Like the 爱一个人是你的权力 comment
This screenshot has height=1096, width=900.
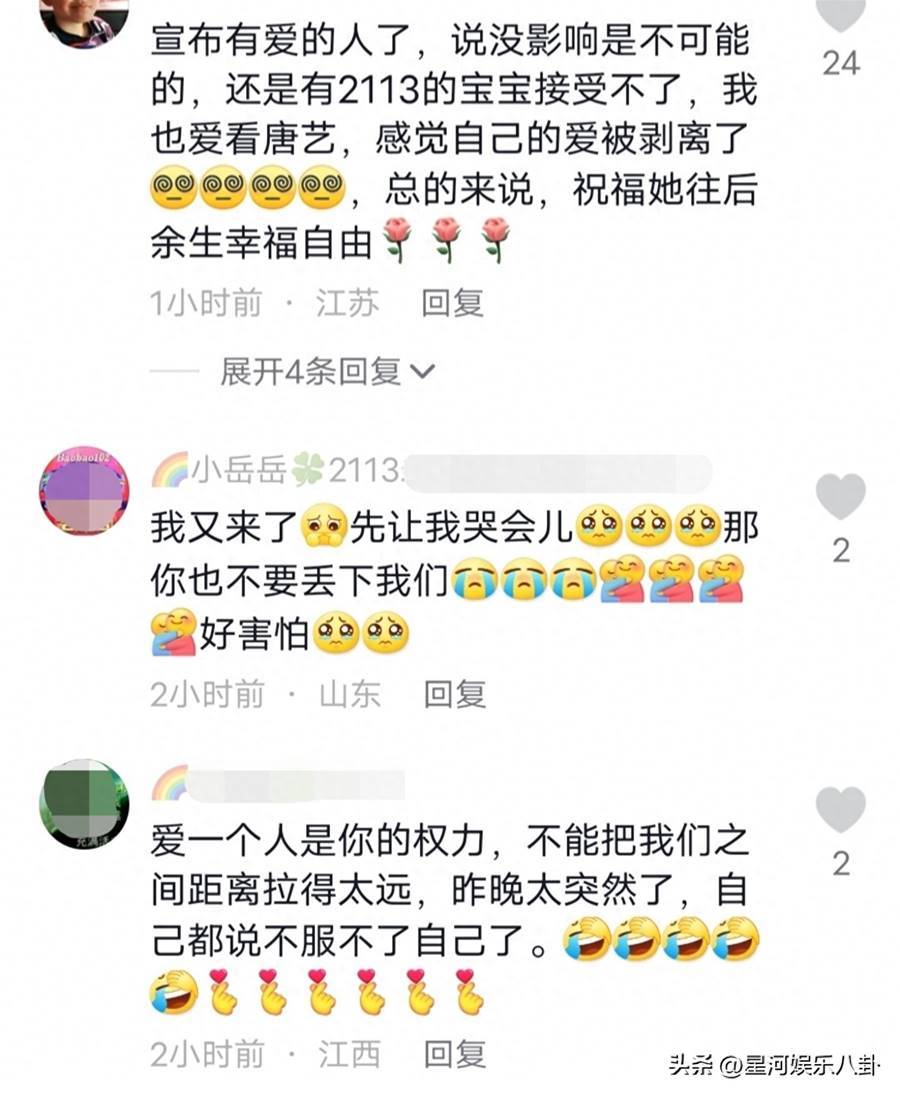(840, 810)
